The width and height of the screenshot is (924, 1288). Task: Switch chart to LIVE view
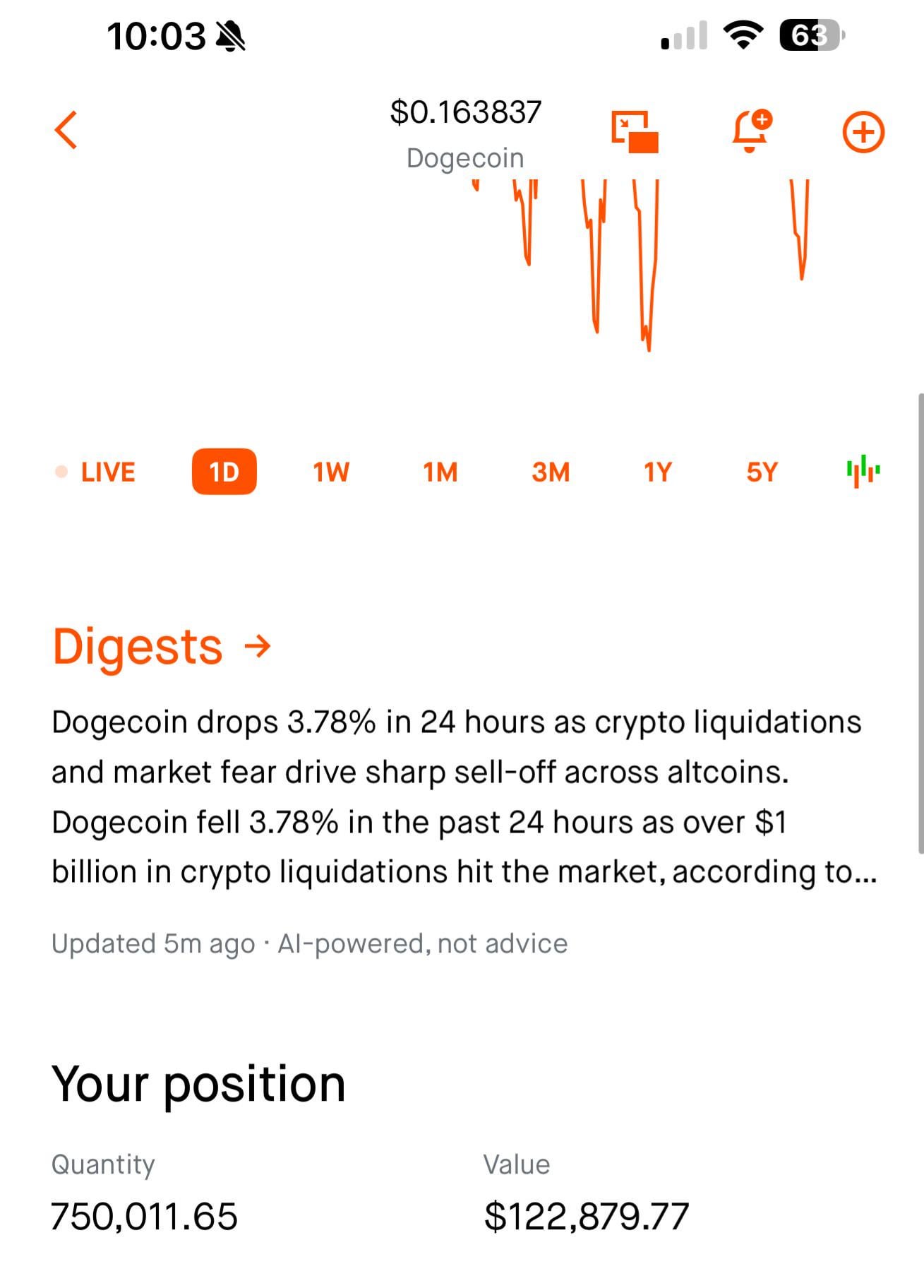97,472
